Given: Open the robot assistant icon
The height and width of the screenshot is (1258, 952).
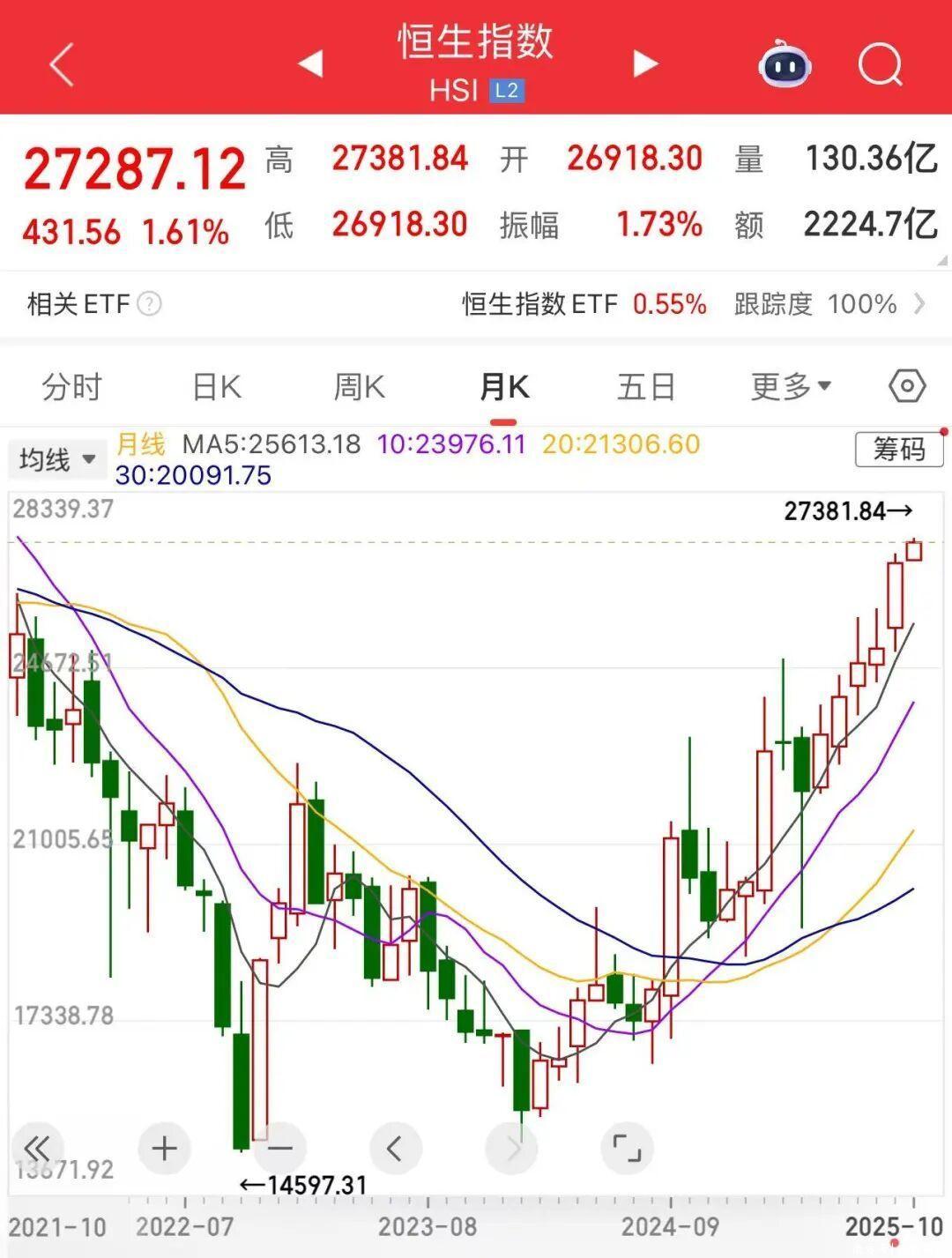Looking at the screenshot, I should point(785,64).
